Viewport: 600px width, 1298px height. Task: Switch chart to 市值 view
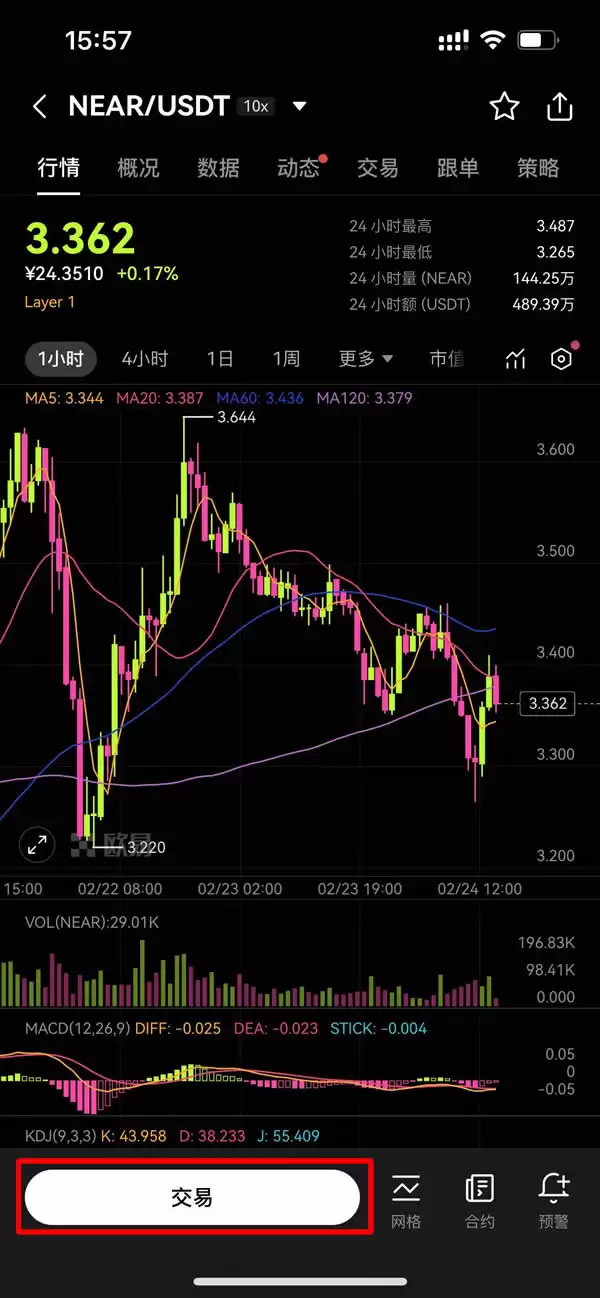point(446,359)
